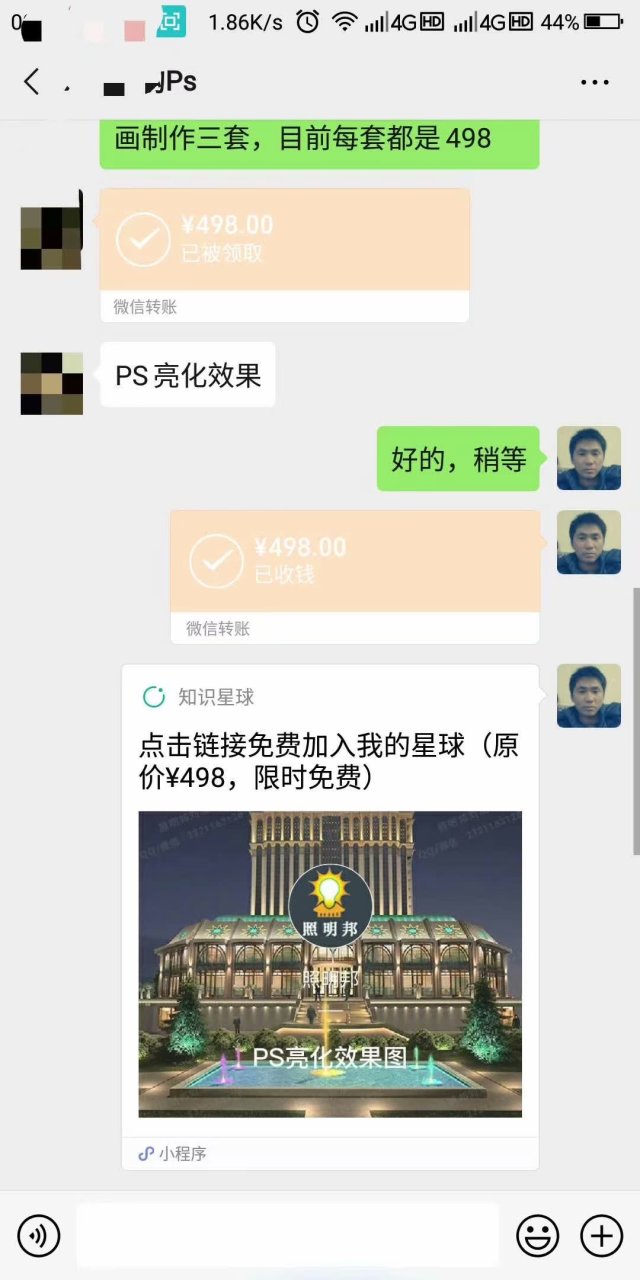
Task: Open the chat's three-dot menu
Action: [594, 83]
